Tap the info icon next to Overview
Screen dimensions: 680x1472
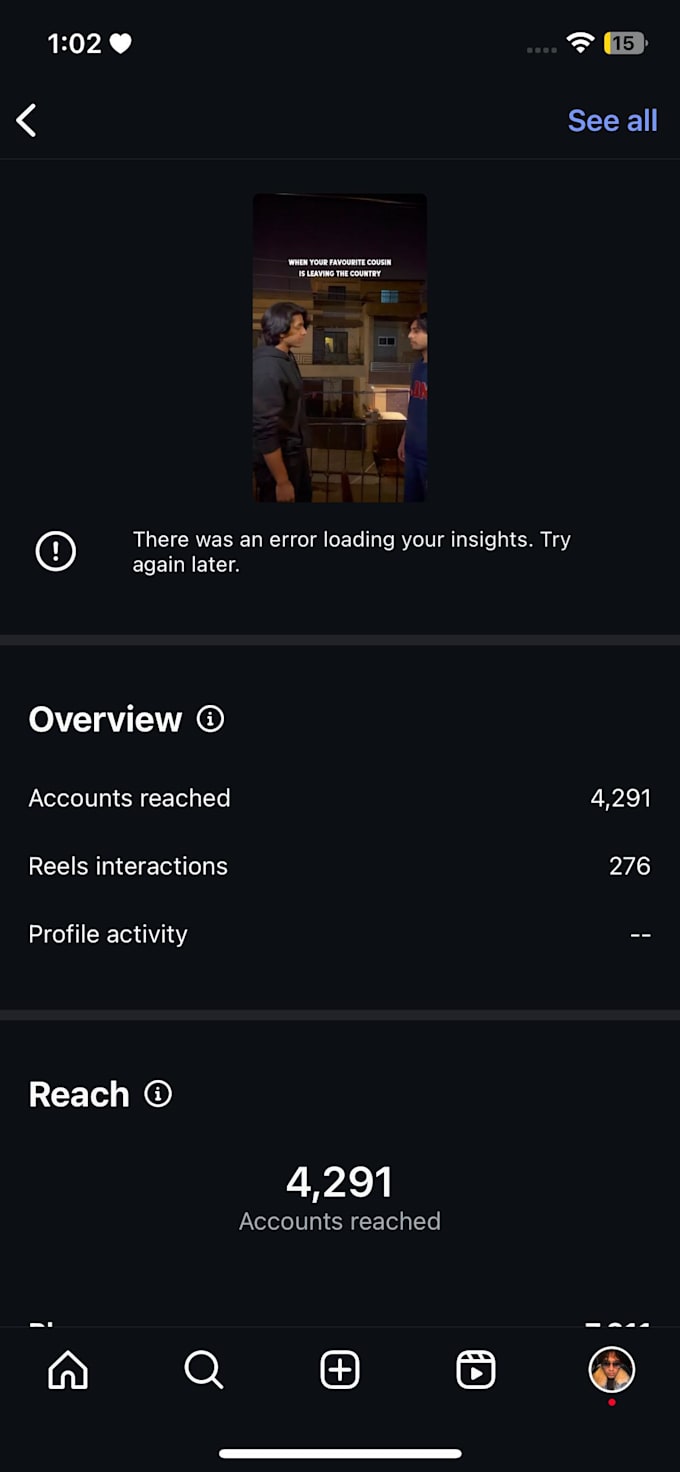pos(210,718)
